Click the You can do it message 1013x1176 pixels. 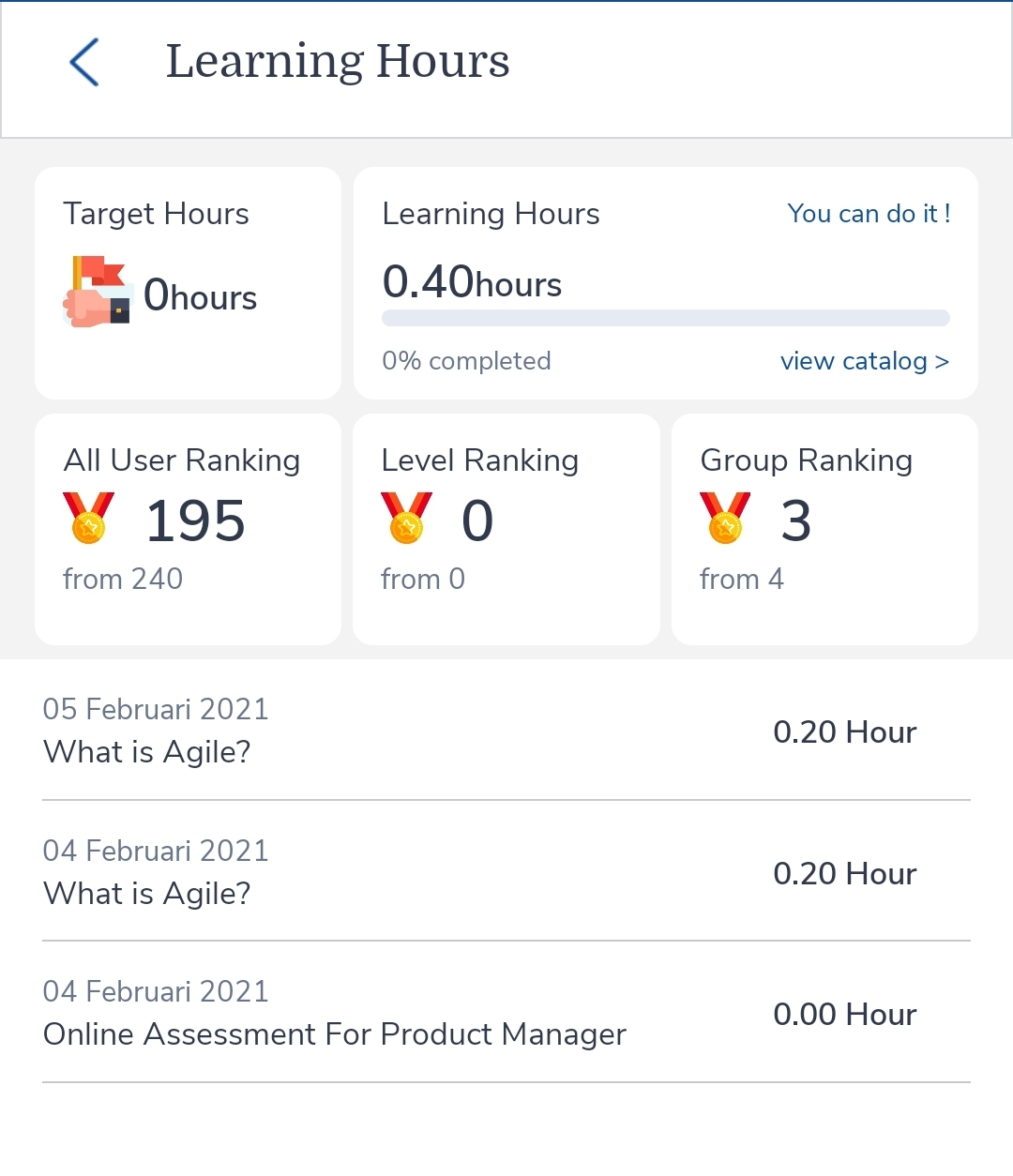(x=868, y=214)
